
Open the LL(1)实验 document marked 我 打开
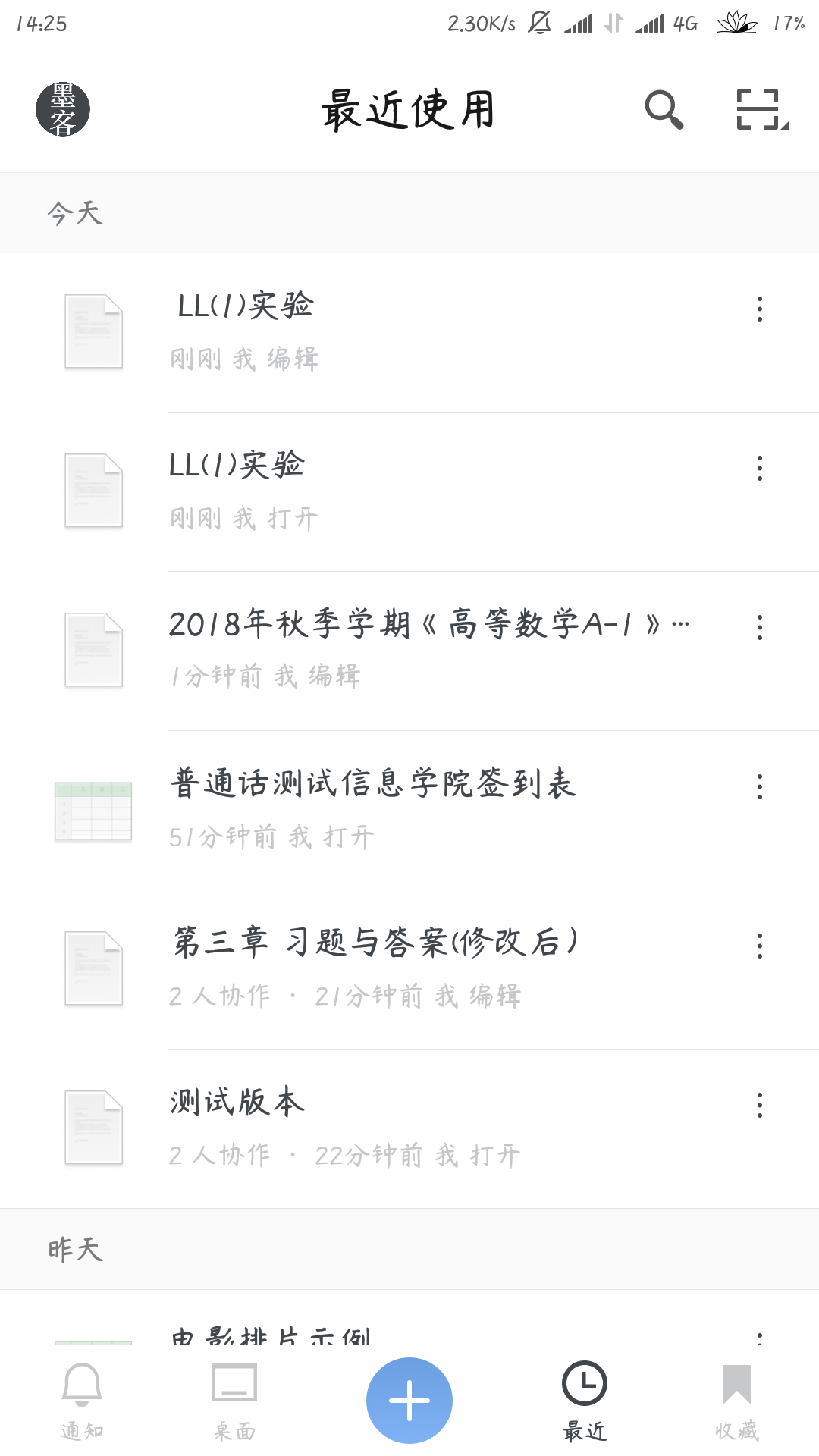pos(409,492)
